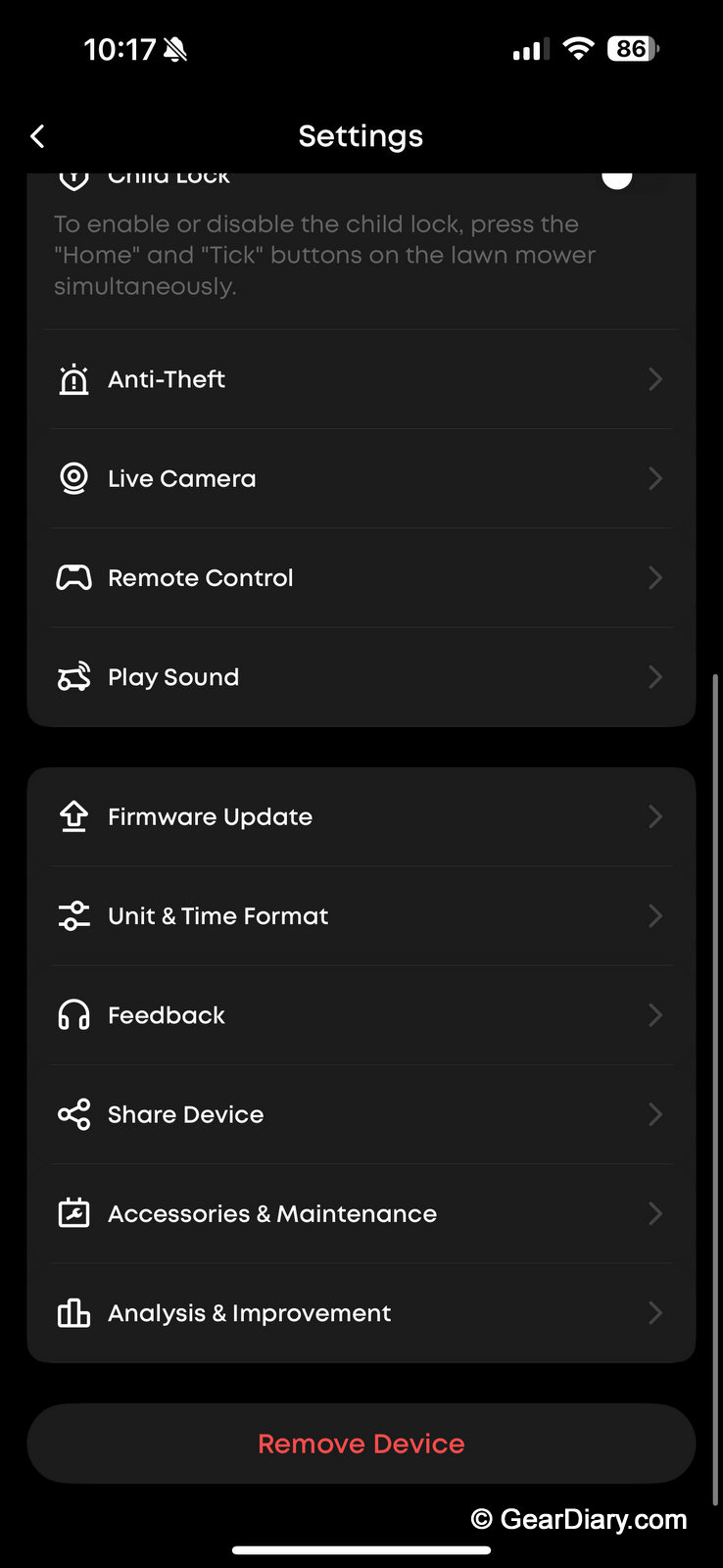Screen dimensions: 723x1568
Task: Tap the Remove Device button
Action: tap(361, 1444)
